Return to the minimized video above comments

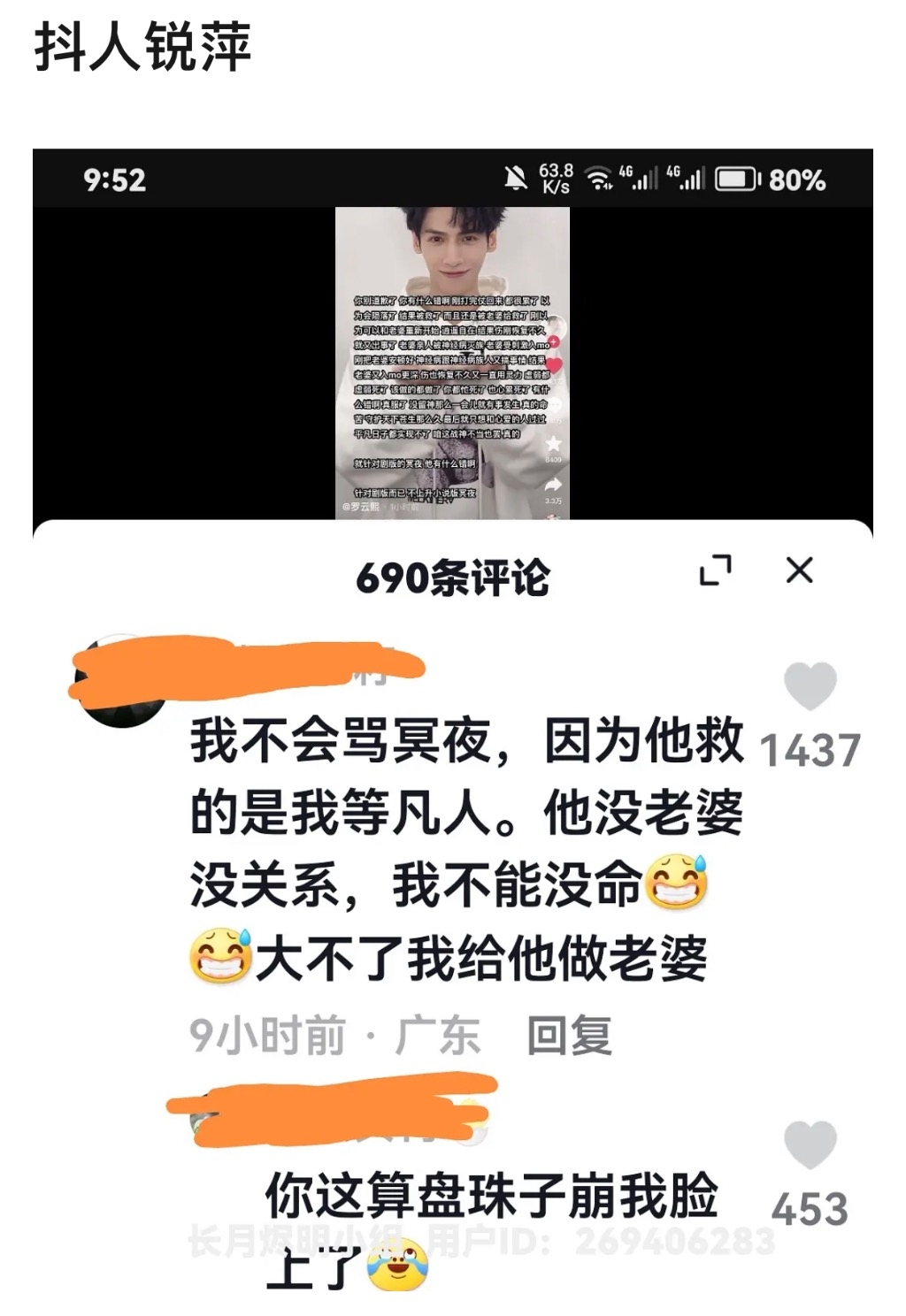tap(452, 363)
